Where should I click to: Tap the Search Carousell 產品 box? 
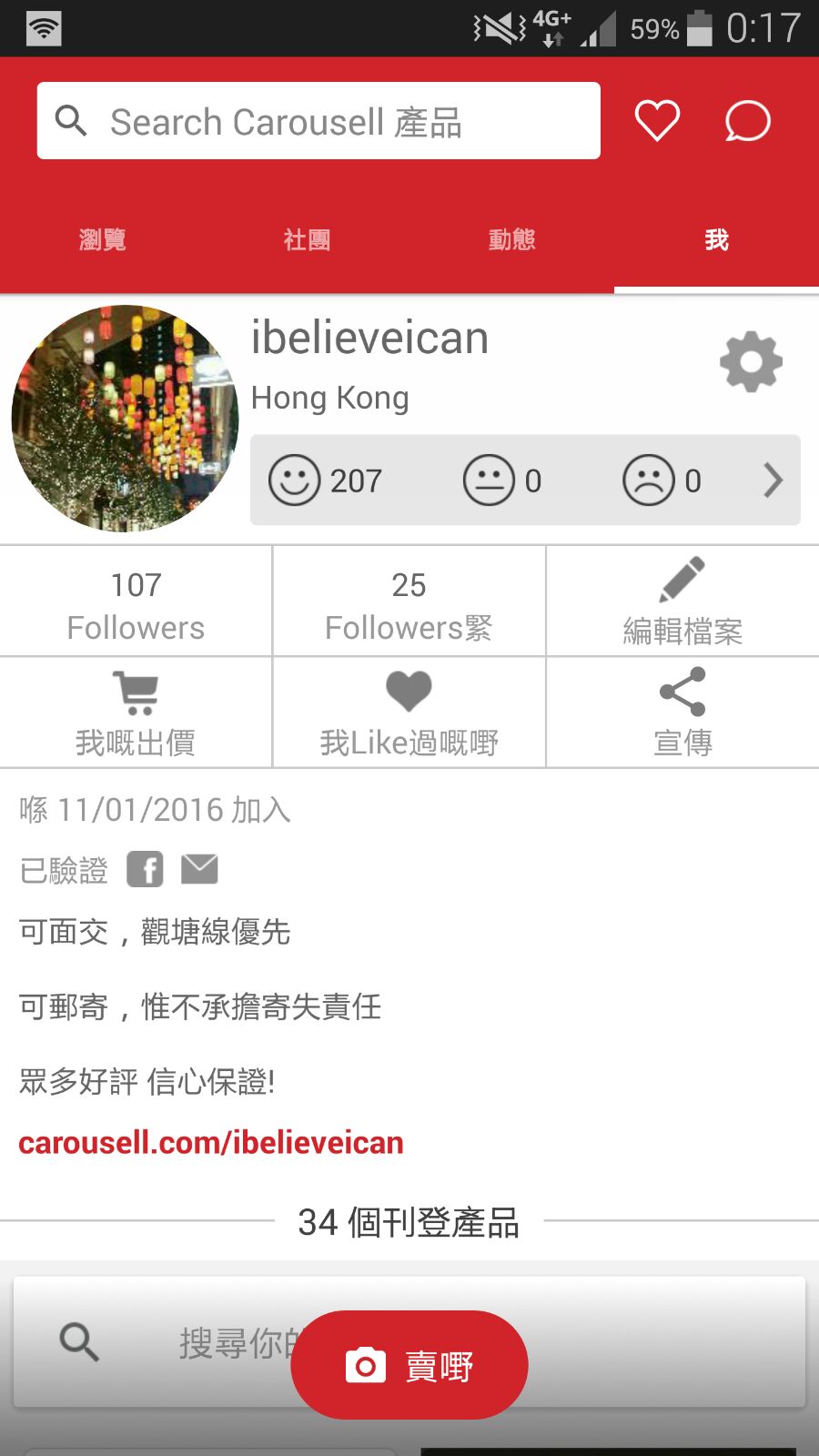[318, 121]
